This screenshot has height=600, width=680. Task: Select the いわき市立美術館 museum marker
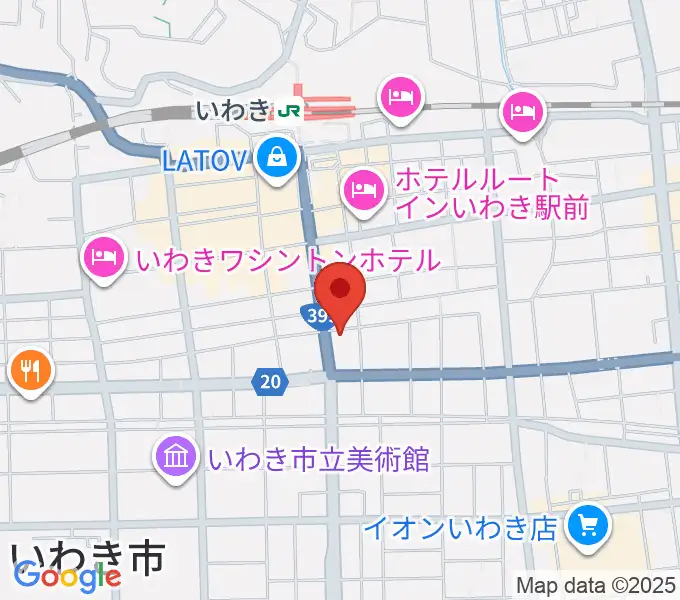tap(176, 458)
